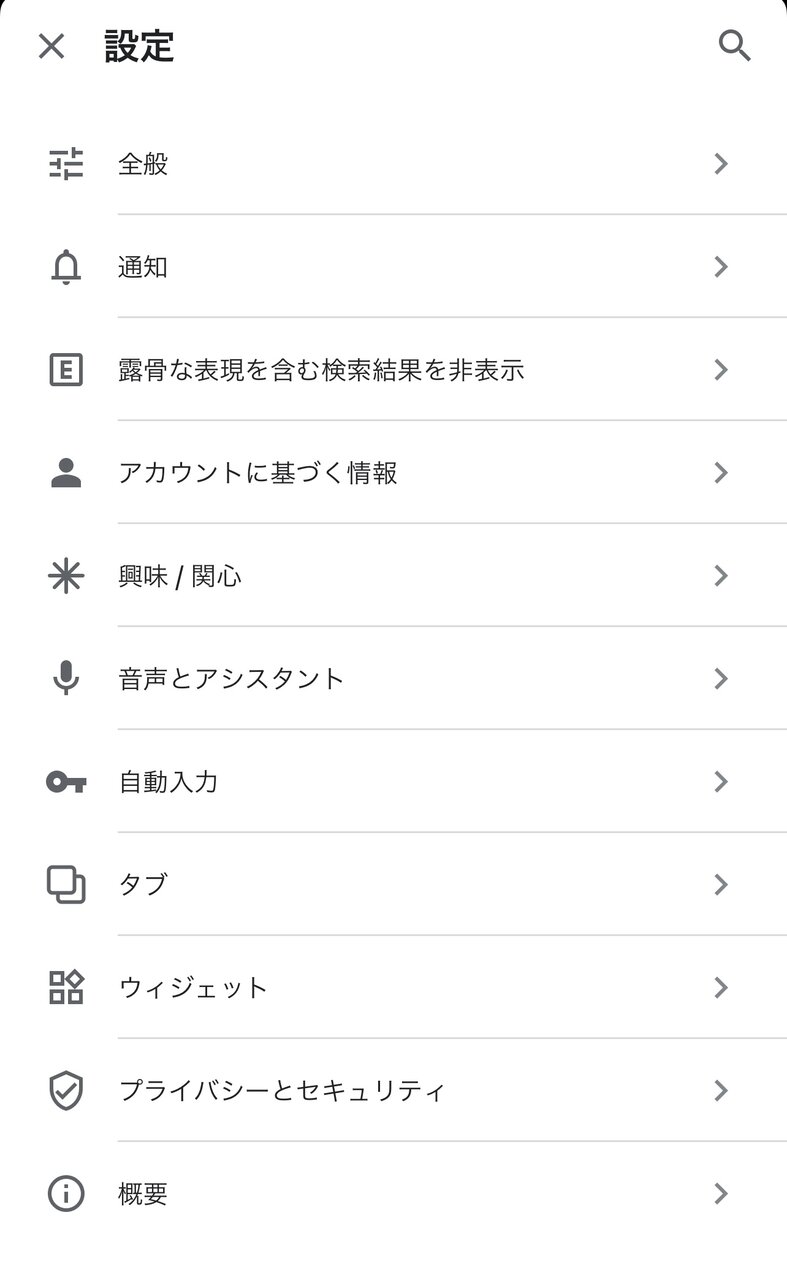Screen dimensions: 787x1280
Task: Click the asterisk icon beside 興味 / 関心
Action: click(x=65, y=575)
